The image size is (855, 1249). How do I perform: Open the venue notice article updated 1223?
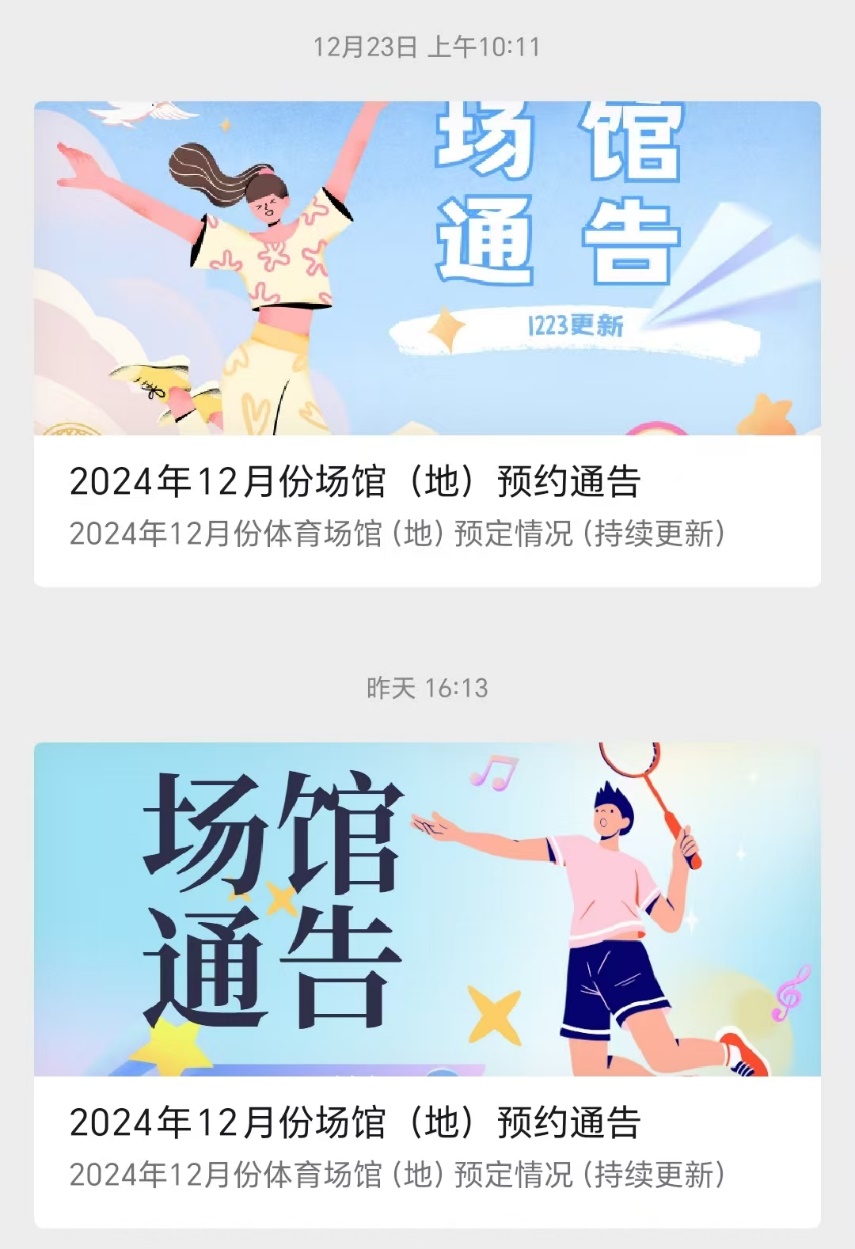[x=427, y=345]
